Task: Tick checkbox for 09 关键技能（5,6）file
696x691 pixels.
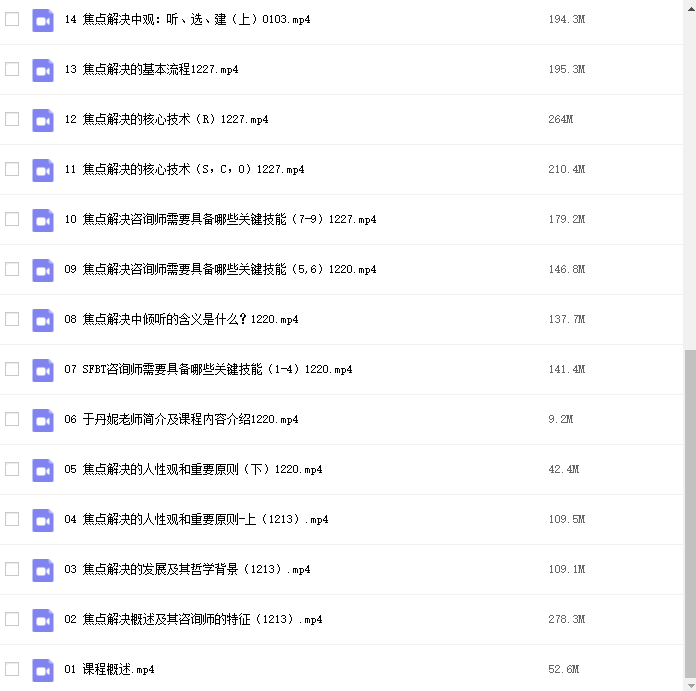Action: 12,269
